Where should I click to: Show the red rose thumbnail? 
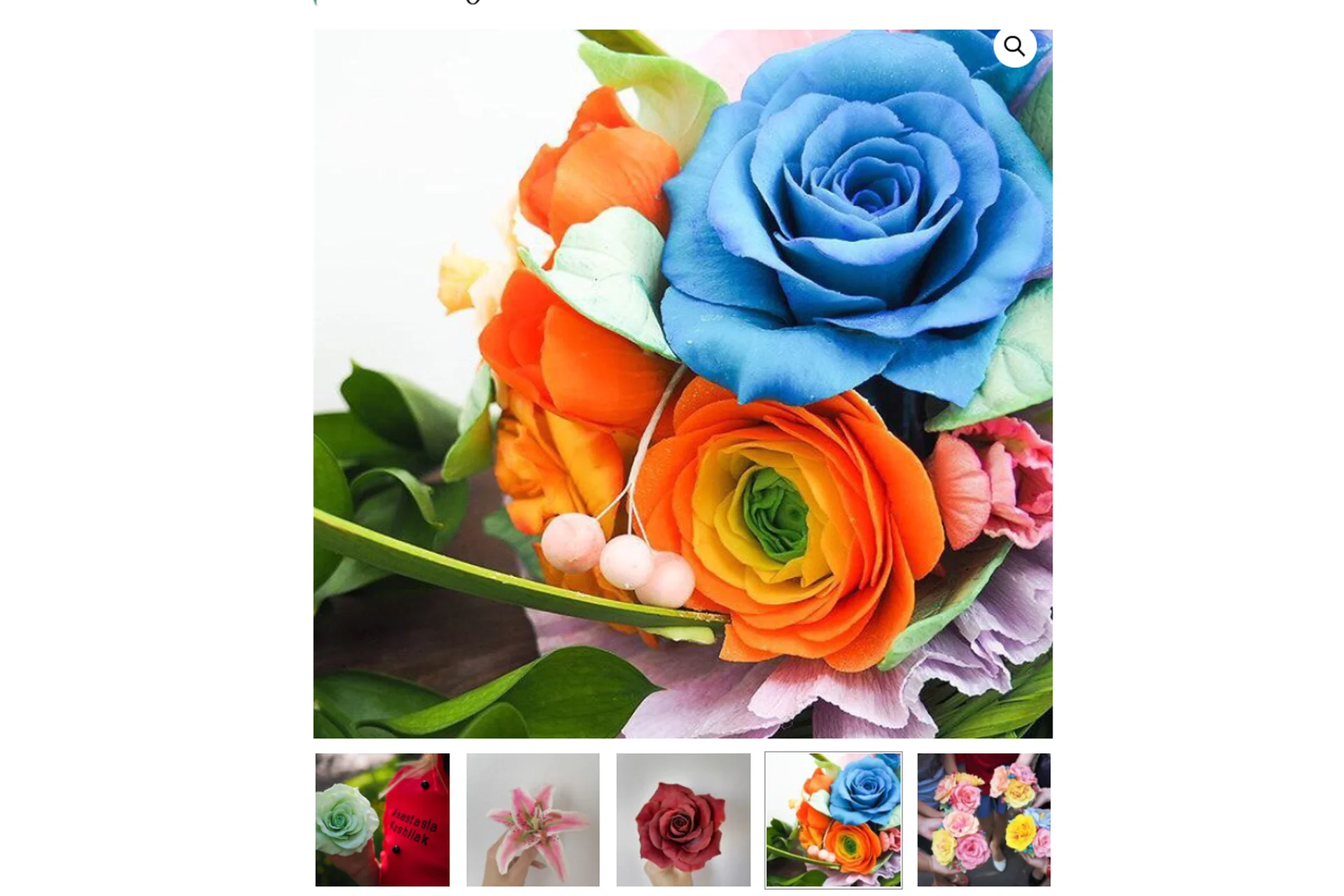click(683, 820)
